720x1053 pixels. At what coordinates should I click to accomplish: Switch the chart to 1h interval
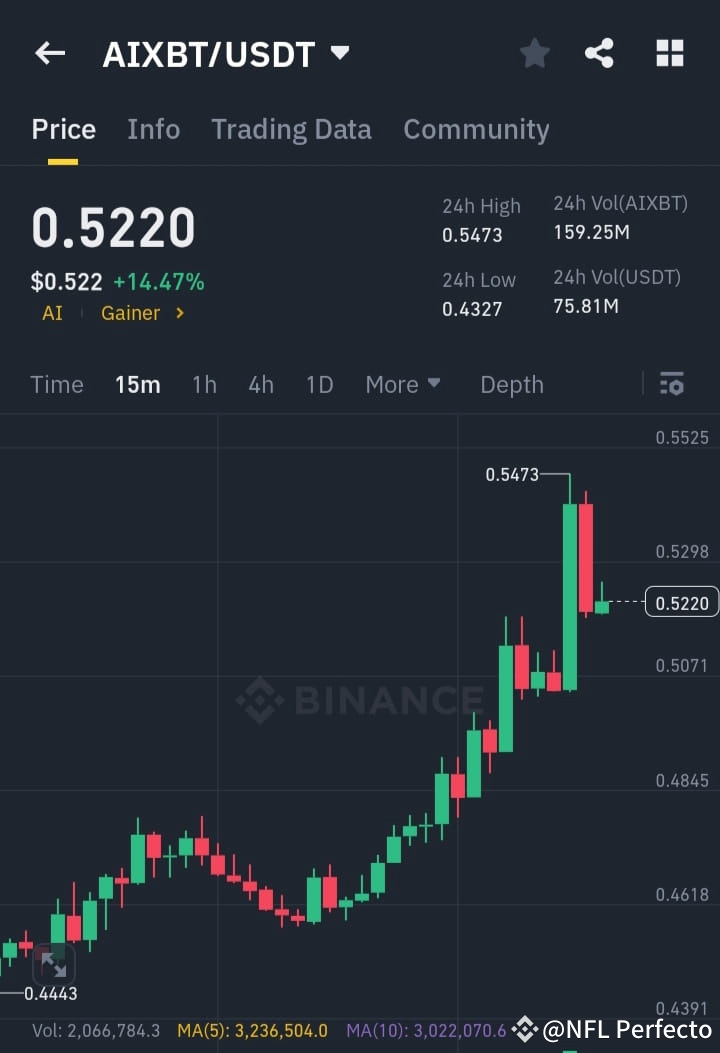(204, 384)
